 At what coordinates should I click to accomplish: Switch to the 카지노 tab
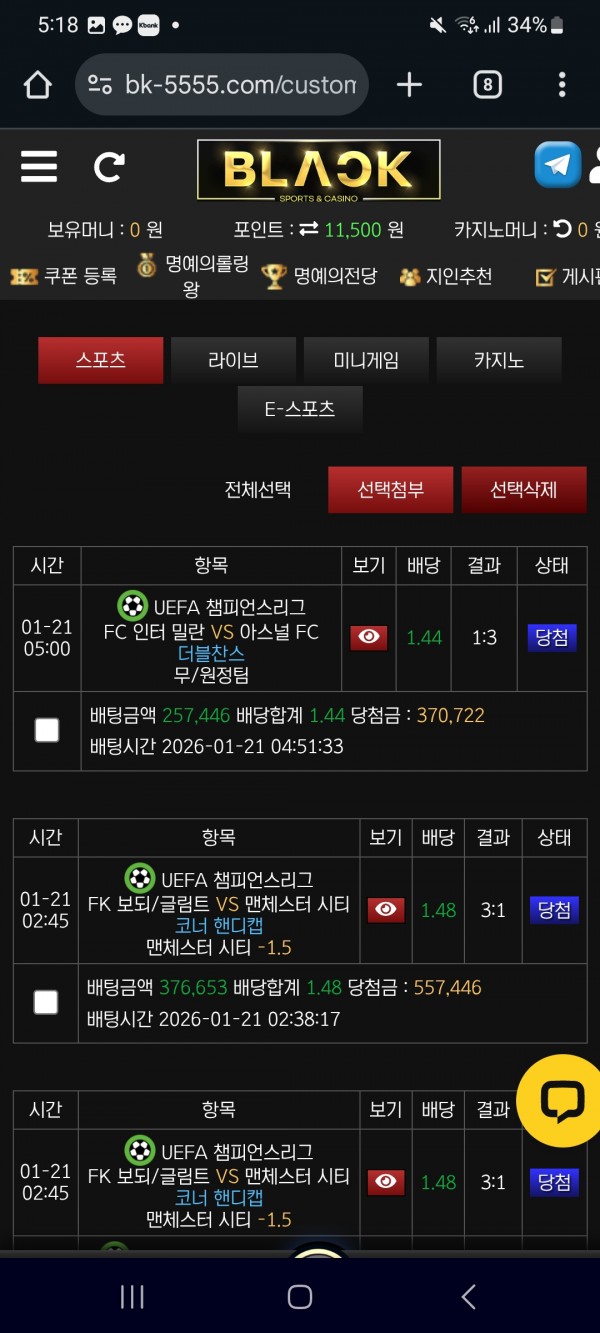point(499,360)
